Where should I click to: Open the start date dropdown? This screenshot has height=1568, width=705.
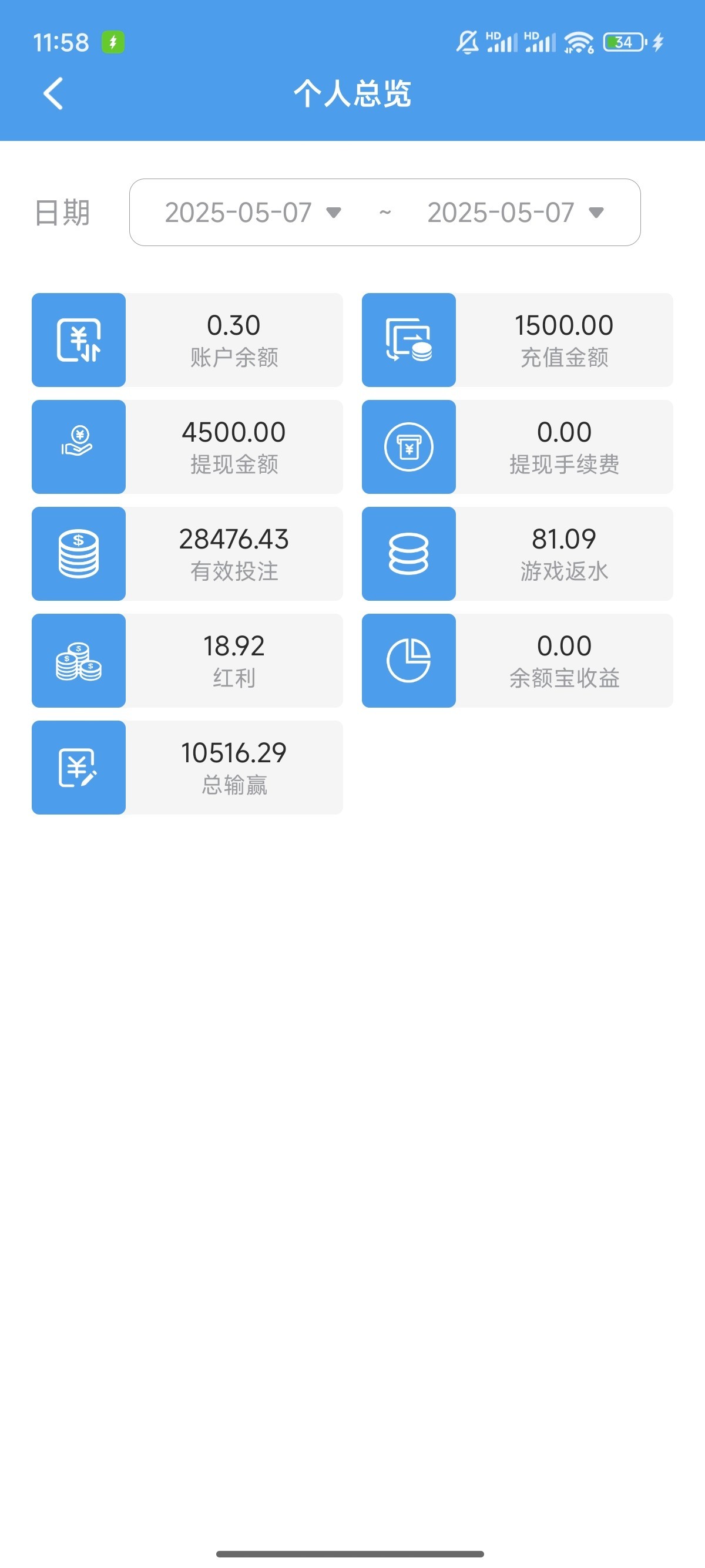[253, 213]
